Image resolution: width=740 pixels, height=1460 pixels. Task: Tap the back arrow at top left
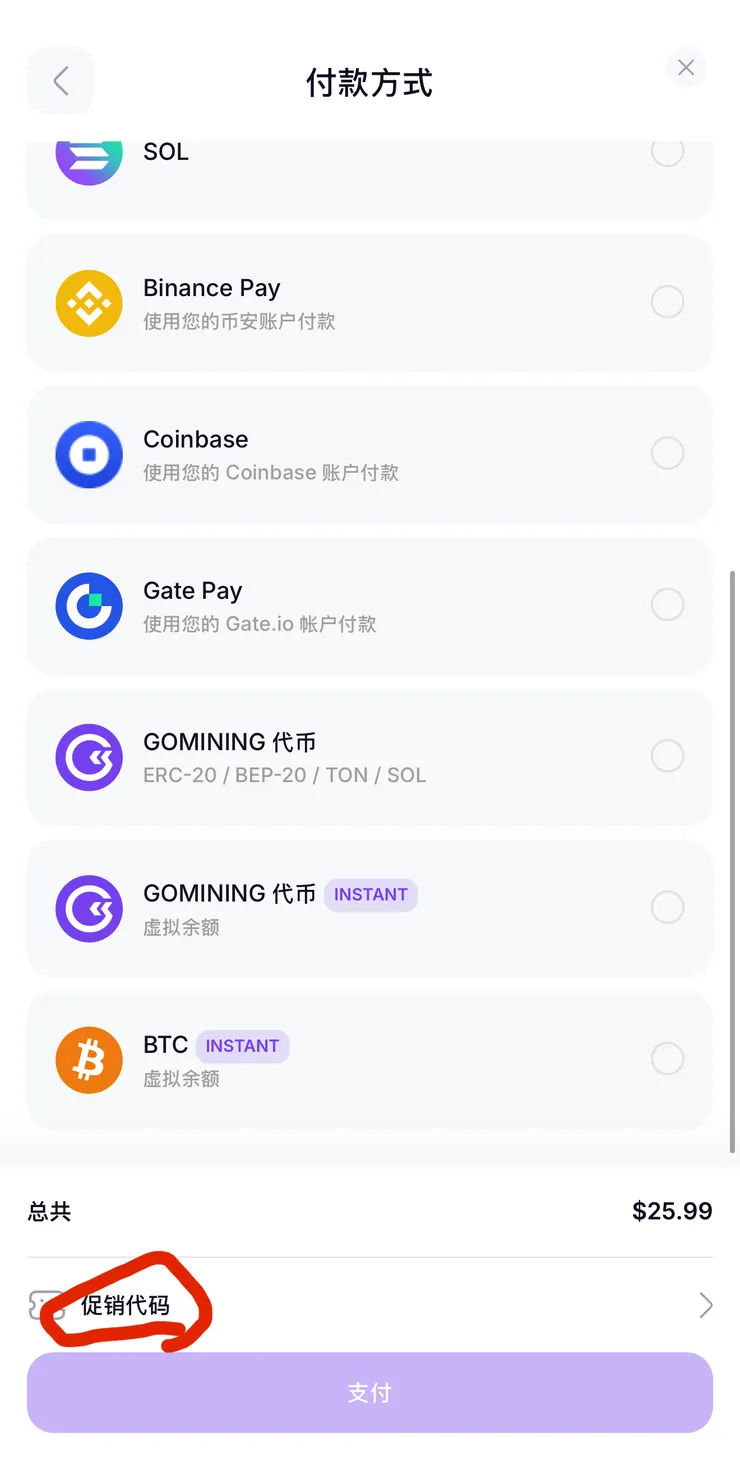coord(59,81)
